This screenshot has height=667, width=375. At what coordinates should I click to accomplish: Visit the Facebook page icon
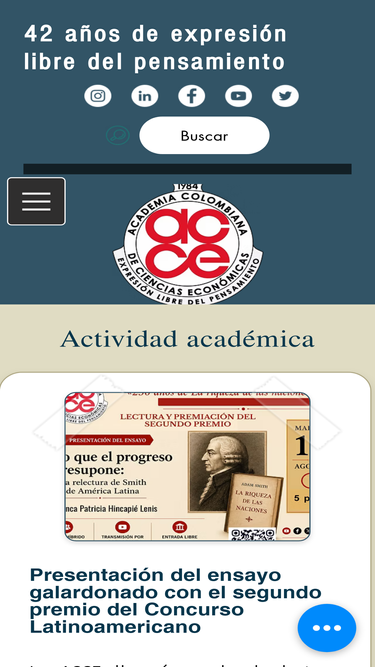coord(191,96)
